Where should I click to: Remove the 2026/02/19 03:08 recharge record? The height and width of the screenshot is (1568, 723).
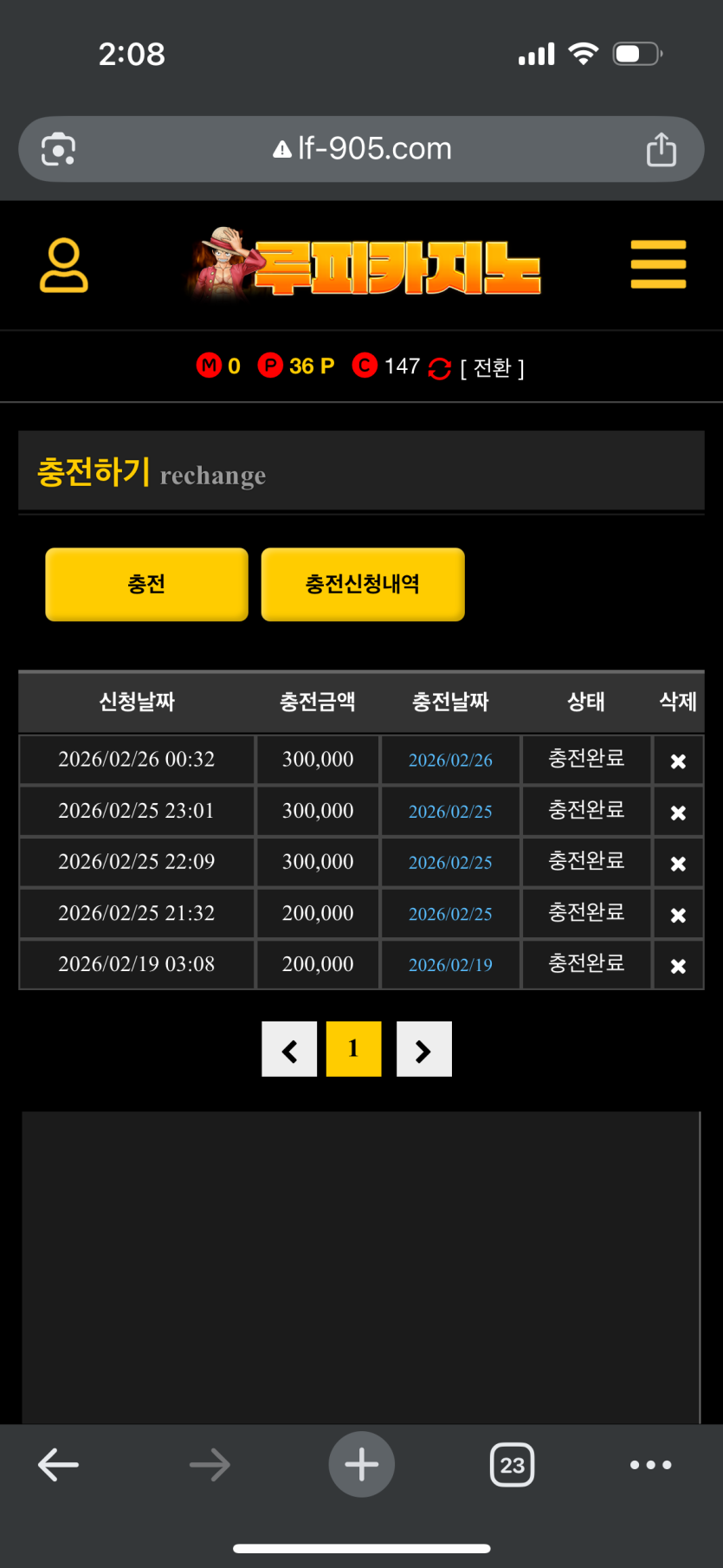pos(678,966)
